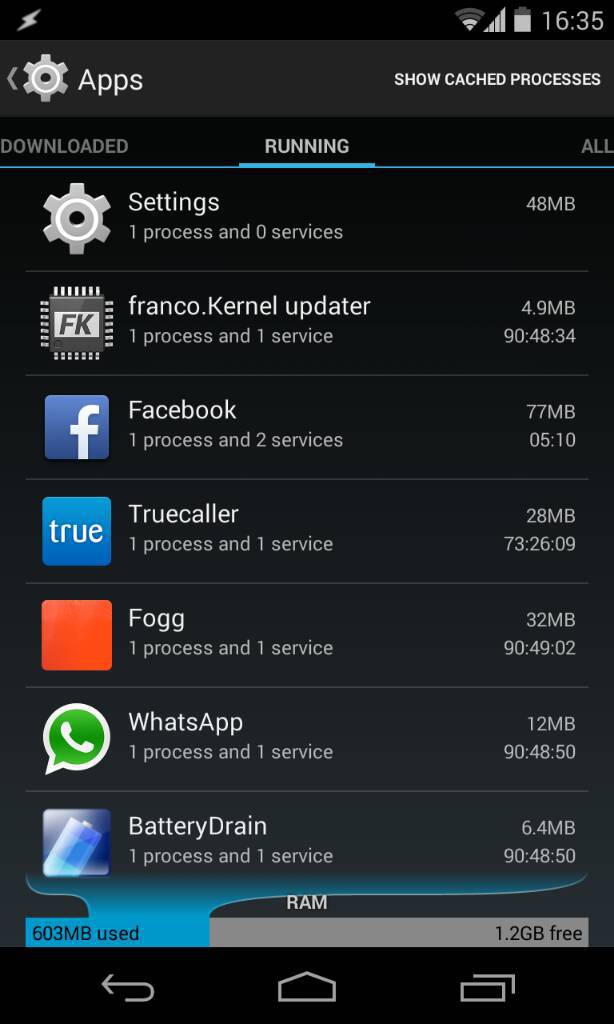
Task: Open franco.Kernel updater process details
Action: click(306, 321)
